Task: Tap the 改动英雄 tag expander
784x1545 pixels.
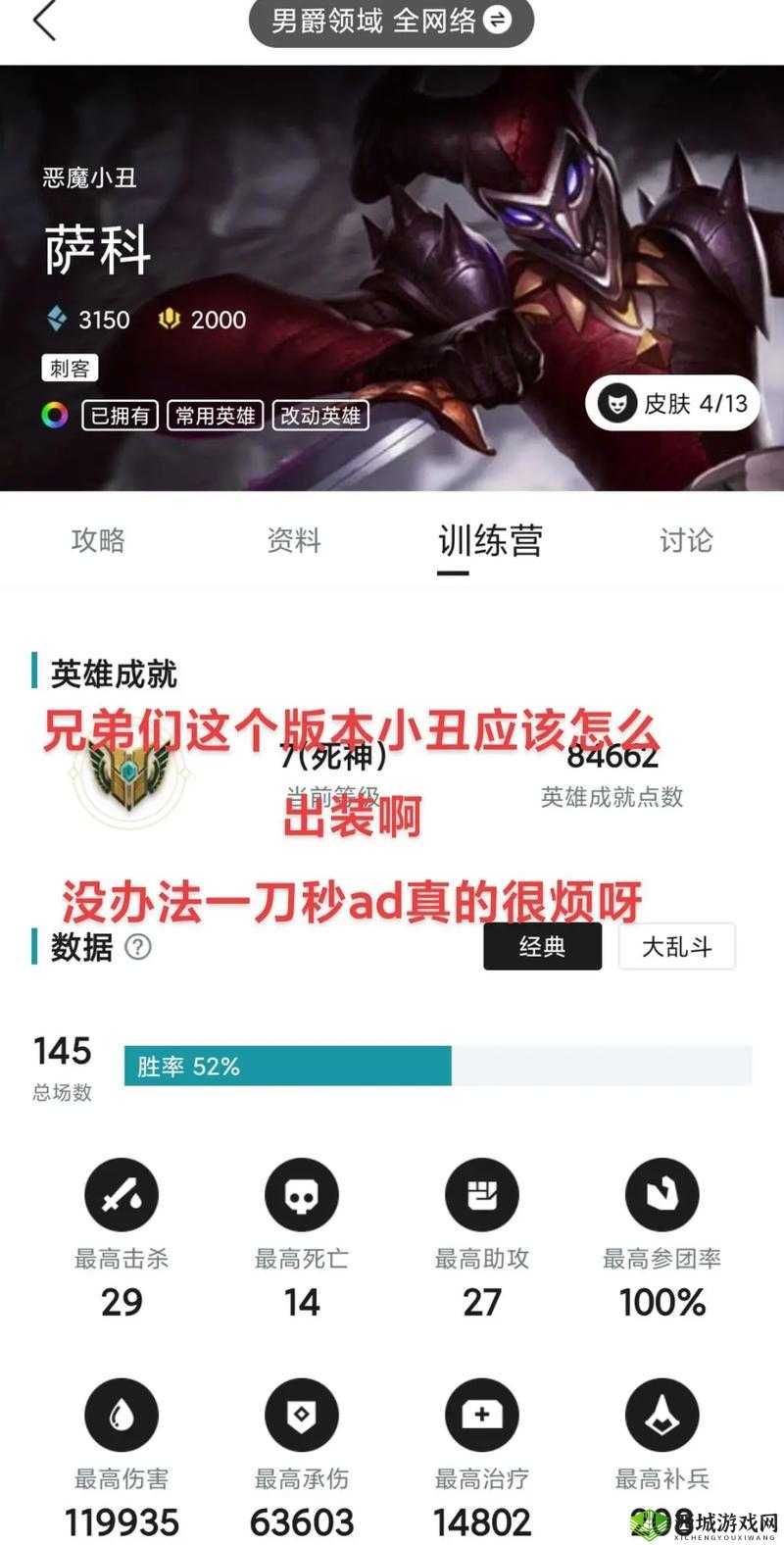Action: click(x=322, y=416)
